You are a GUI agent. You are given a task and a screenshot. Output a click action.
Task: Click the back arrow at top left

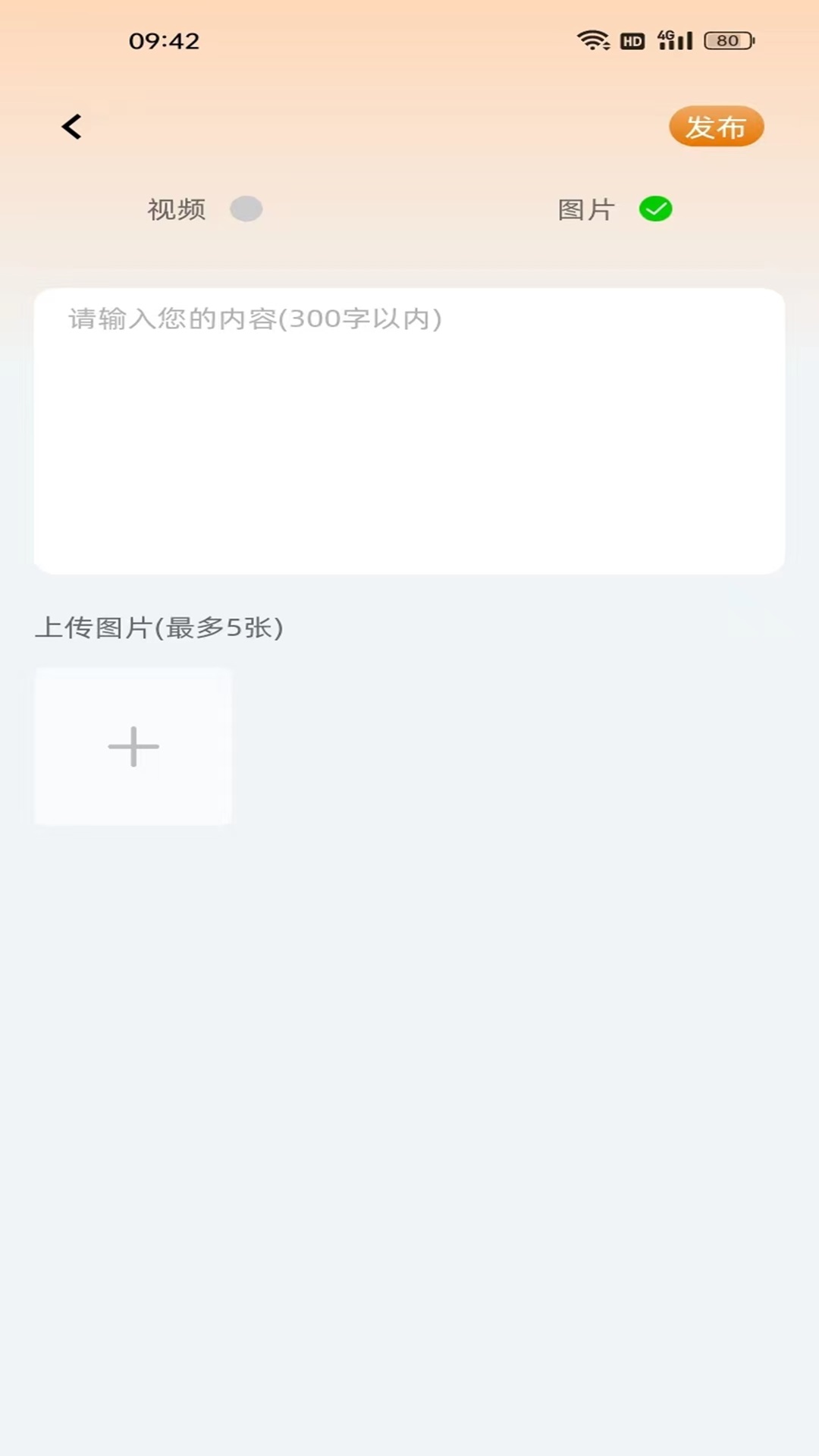pos(72,126)
